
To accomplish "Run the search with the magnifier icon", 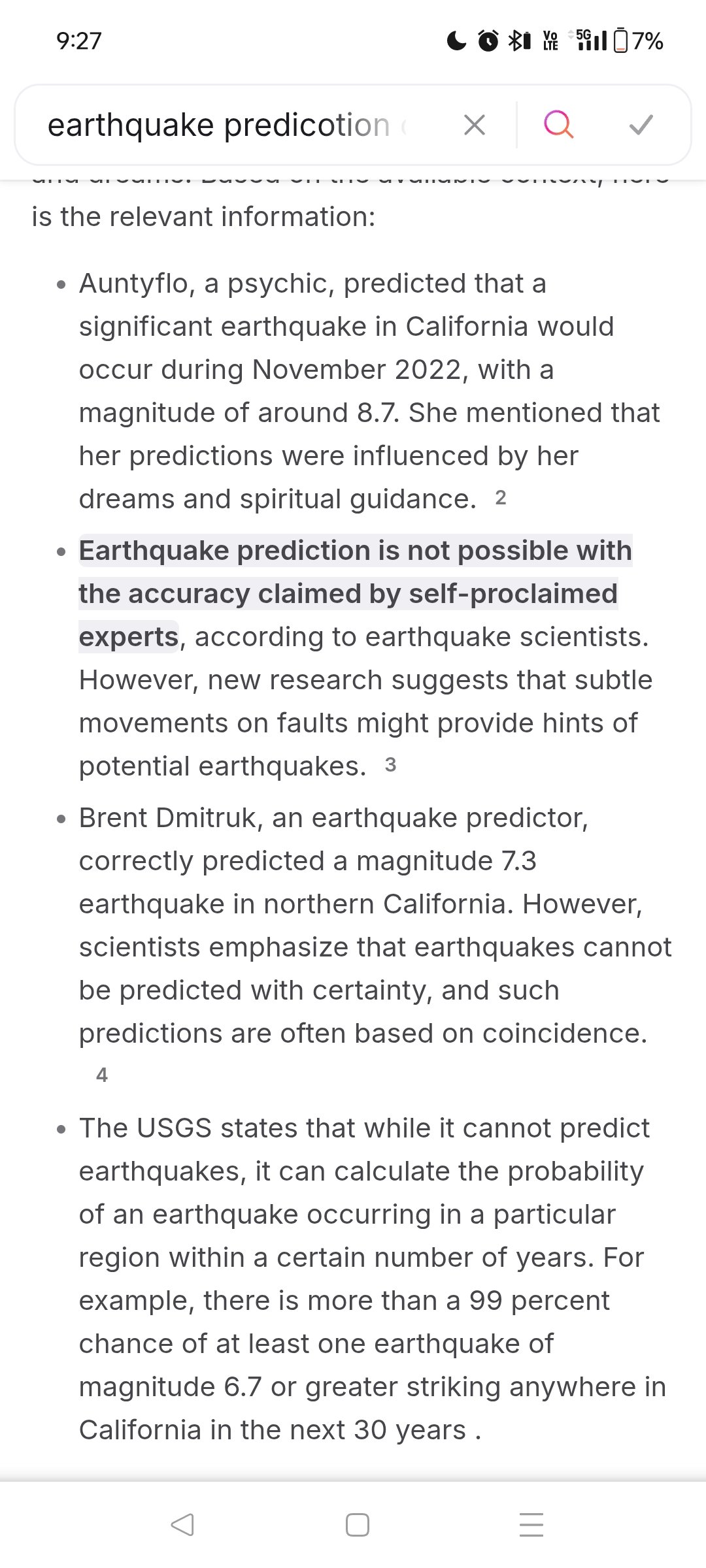I will [558, 125].
